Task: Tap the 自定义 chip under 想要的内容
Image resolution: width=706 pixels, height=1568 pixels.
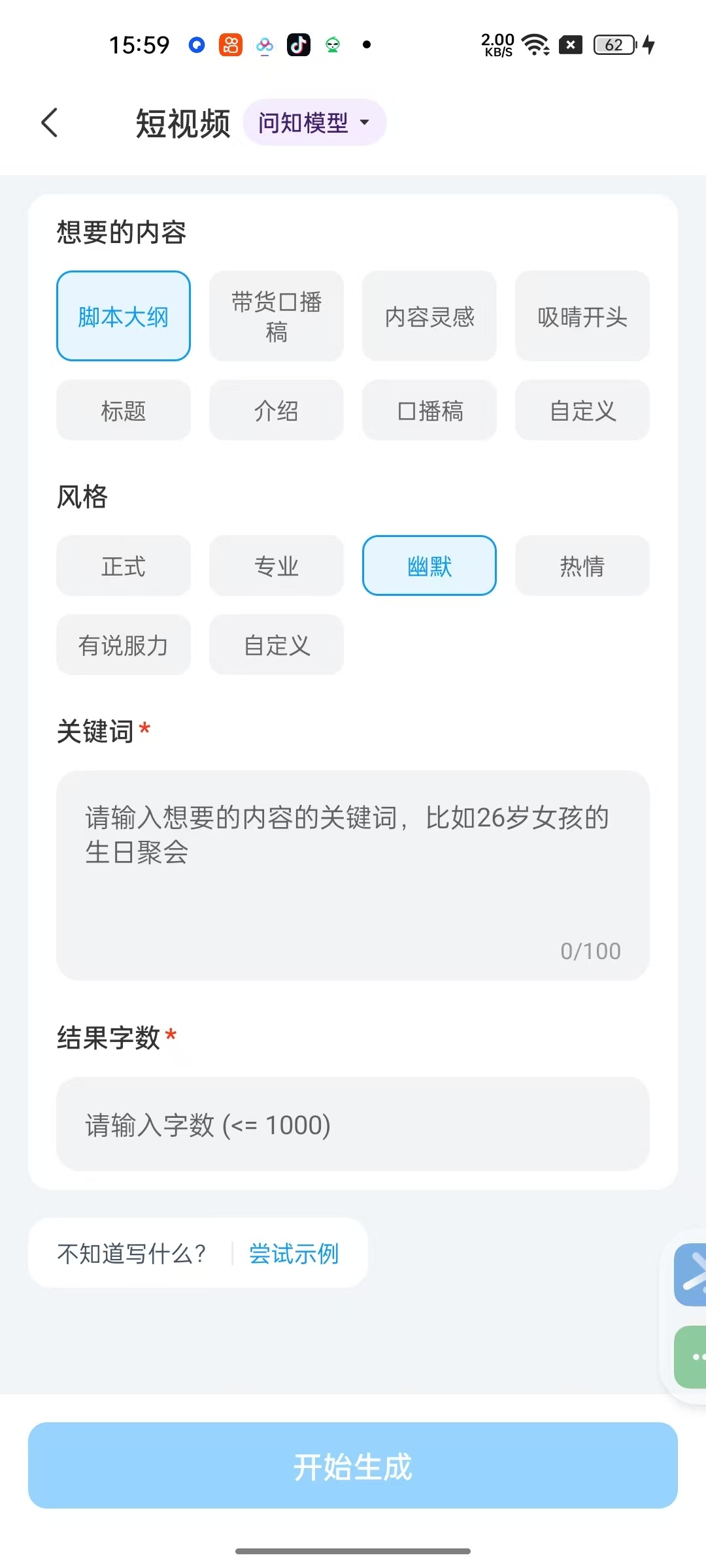Action: [582, 410]
